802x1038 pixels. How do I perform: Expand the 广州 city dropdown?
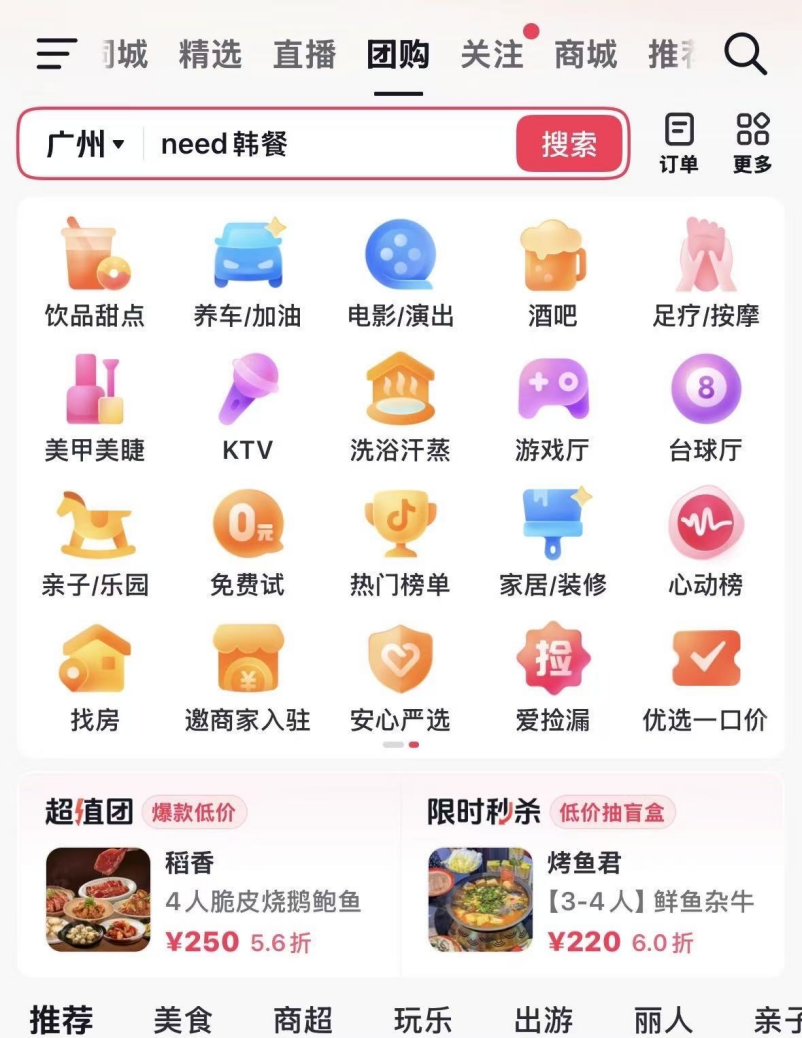[x=85, y=144]
